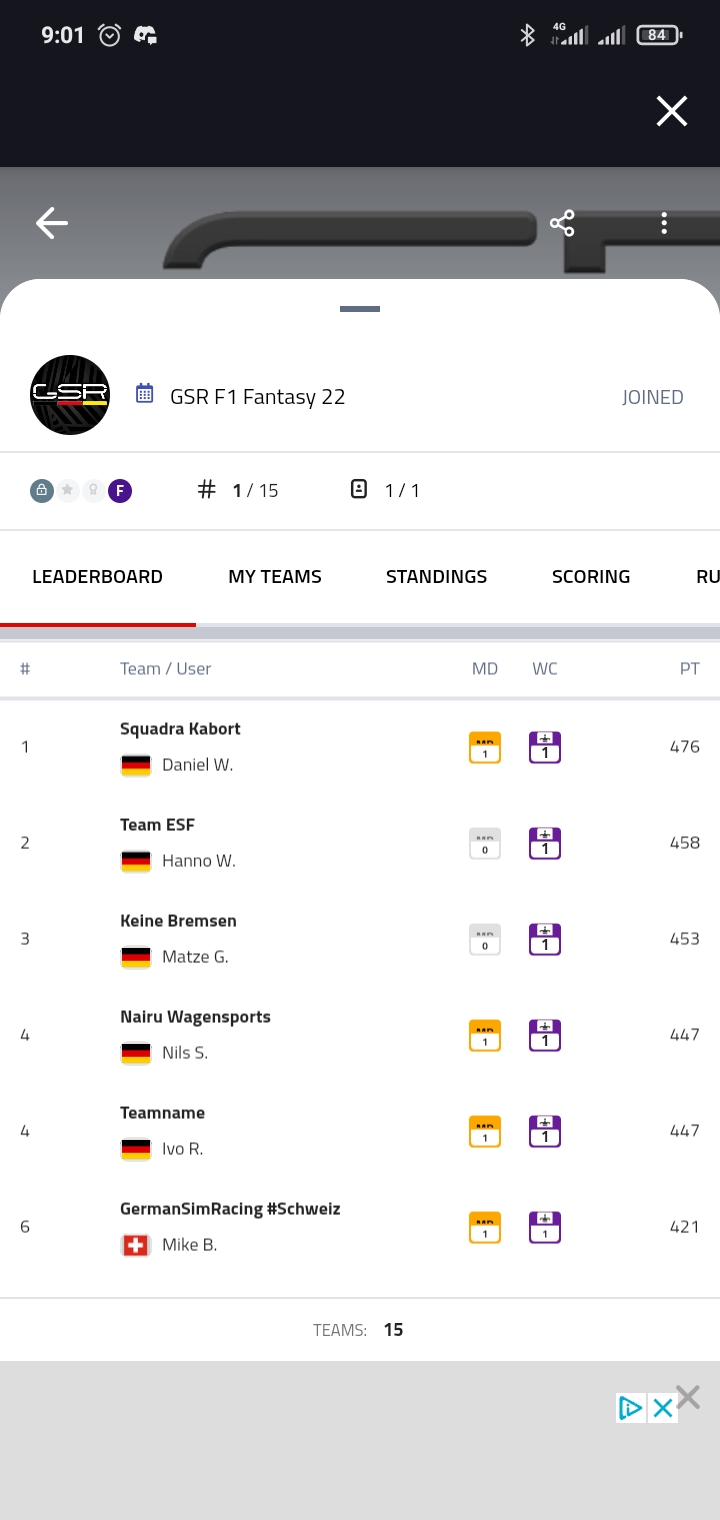
Task: View GermanSimRacing #Schweiz team
Action: [x=360, y=1227]
